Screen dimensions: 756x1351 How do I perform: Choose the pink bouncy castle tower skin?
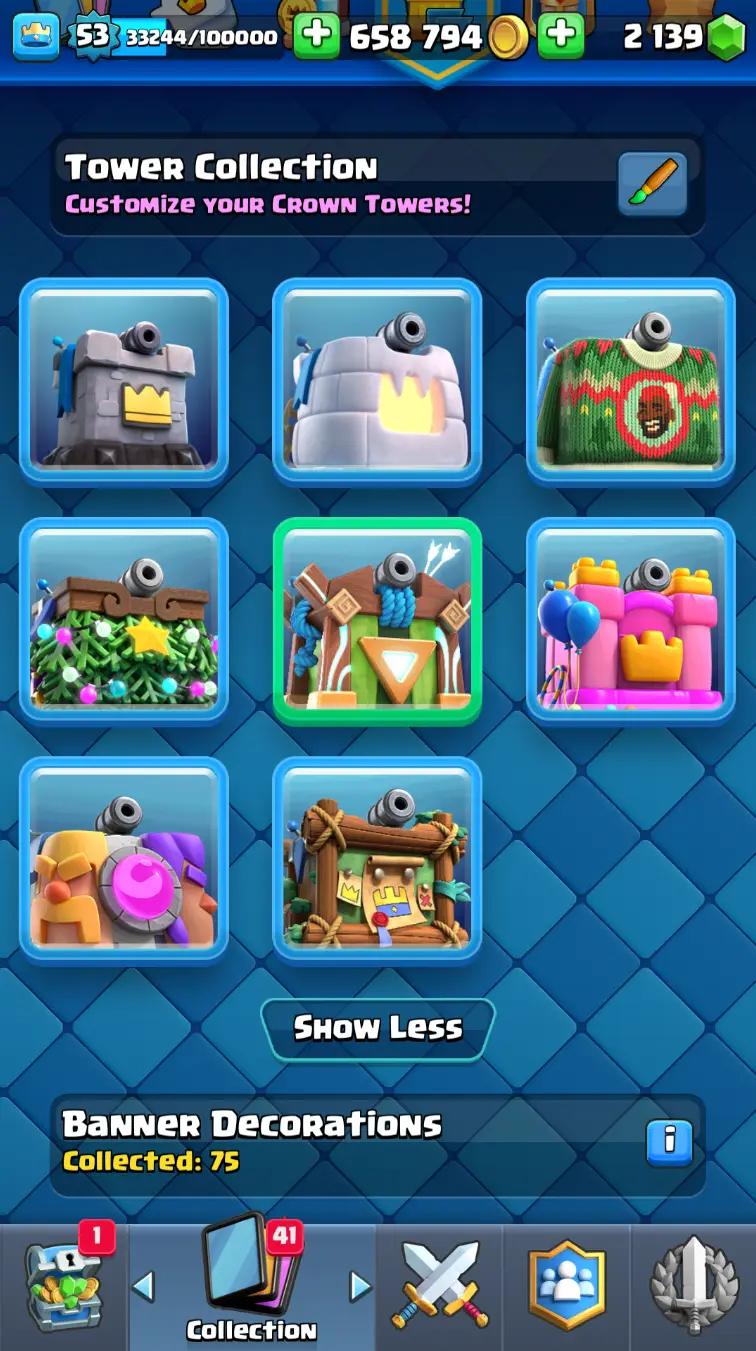click(630, 620)
